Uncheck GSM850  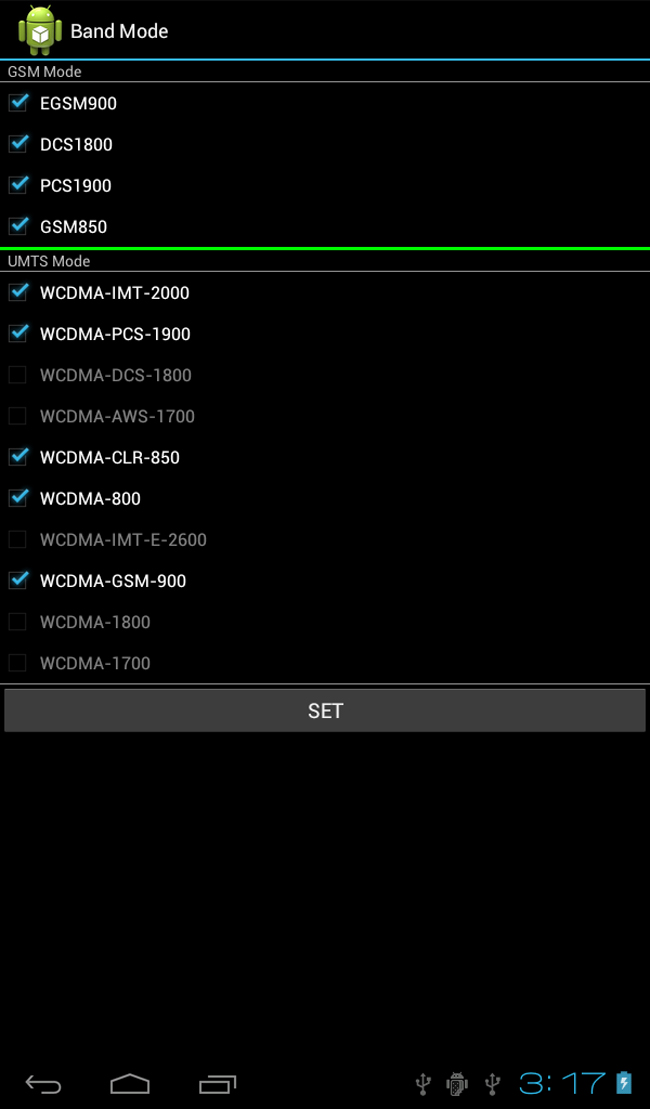(18, 226)
